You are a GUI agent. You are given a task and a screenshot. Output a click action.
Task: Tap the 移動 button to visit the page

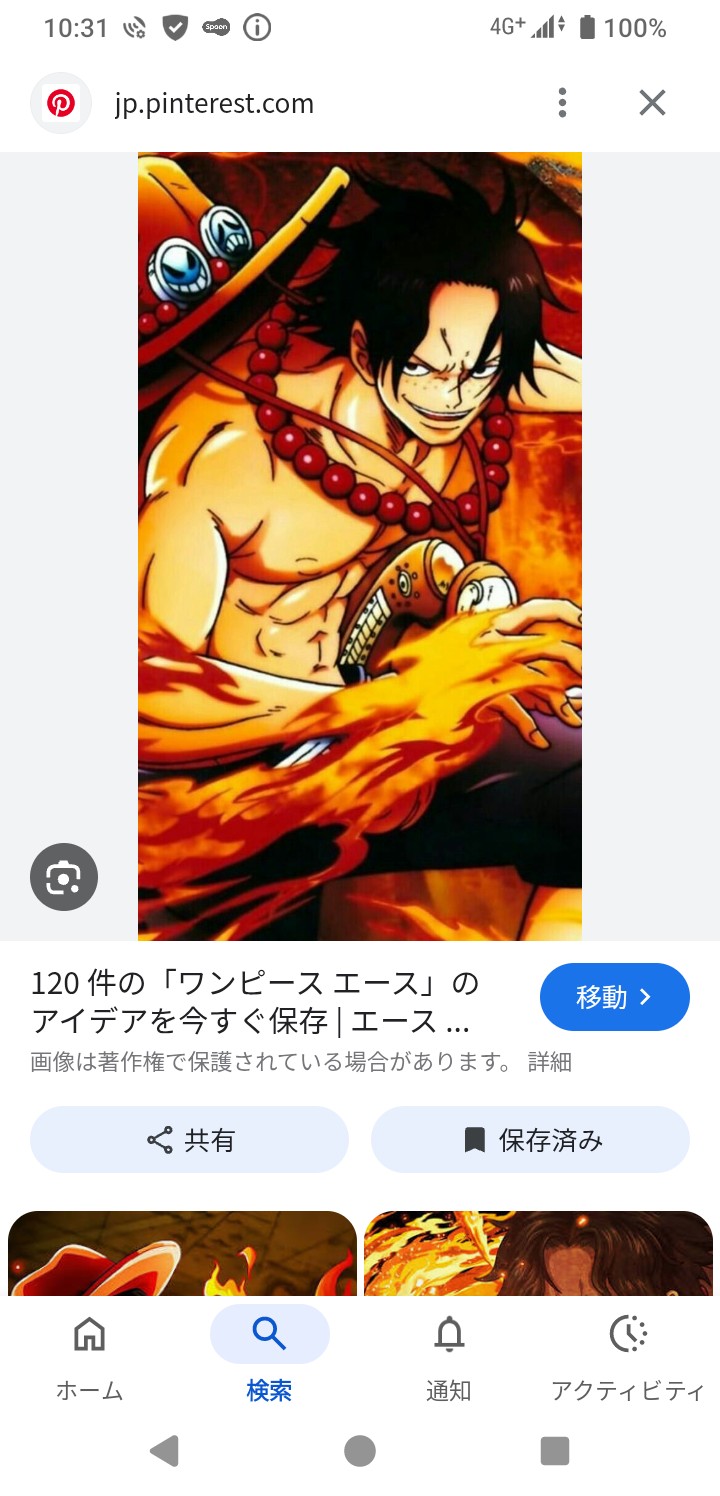coord(614,997)
